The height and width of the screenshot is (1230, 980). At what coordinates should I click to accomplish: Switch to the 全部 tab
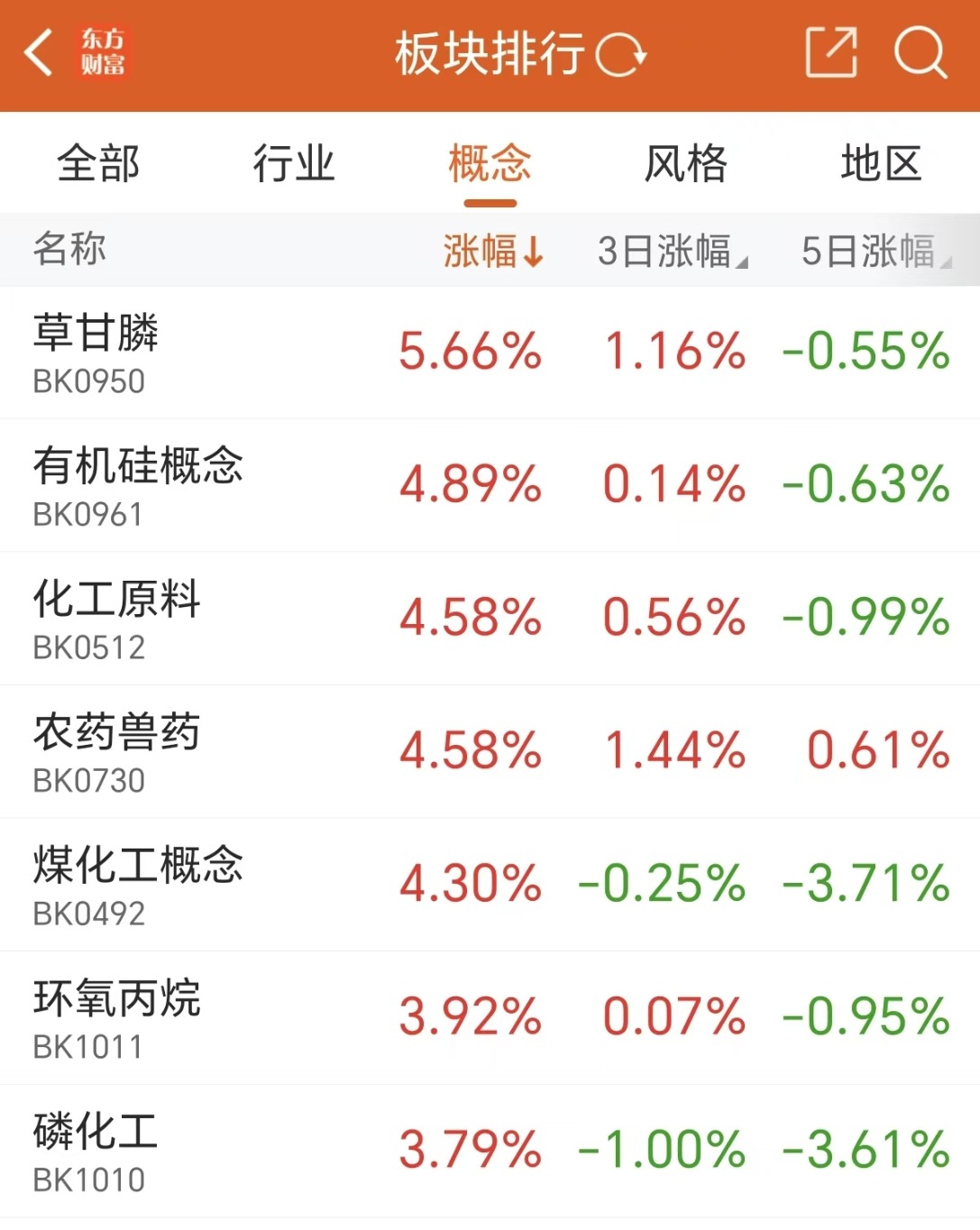point(98,164)
